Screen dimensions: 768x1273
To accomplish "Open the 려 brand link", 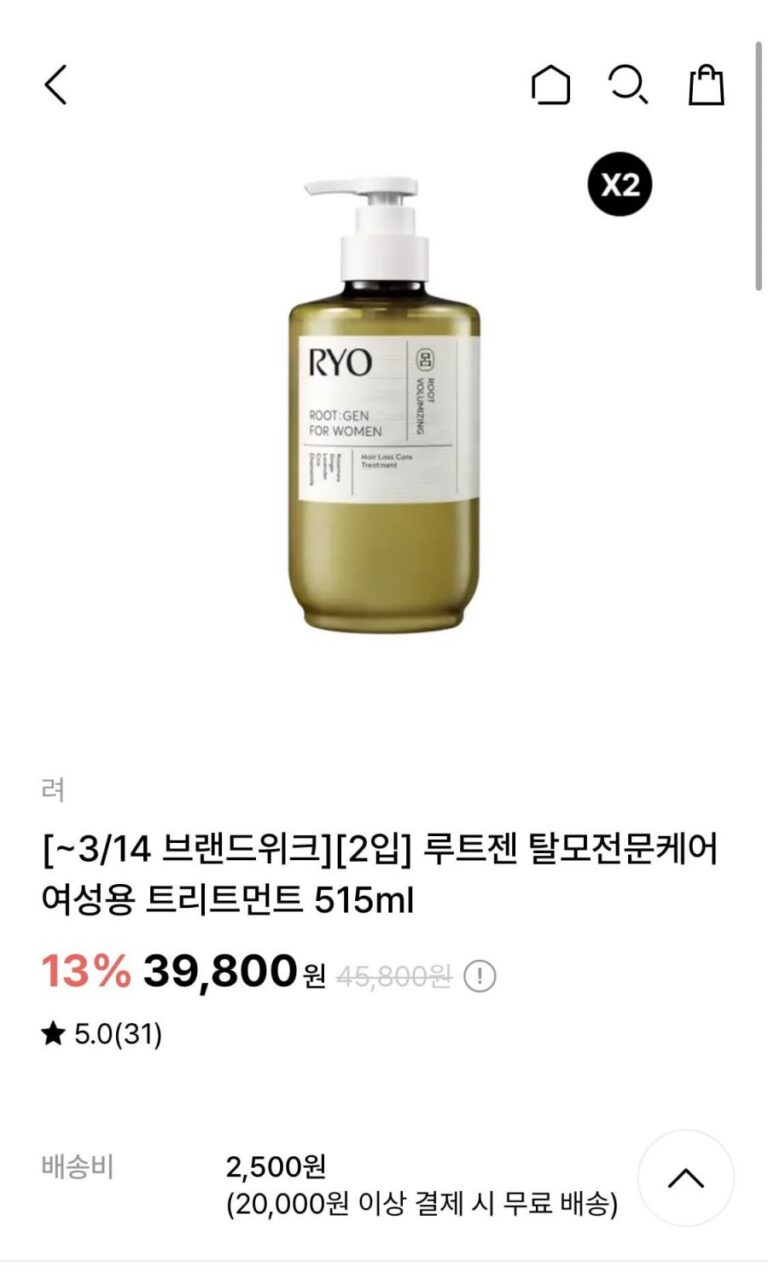I will click(x=54, y=790).
